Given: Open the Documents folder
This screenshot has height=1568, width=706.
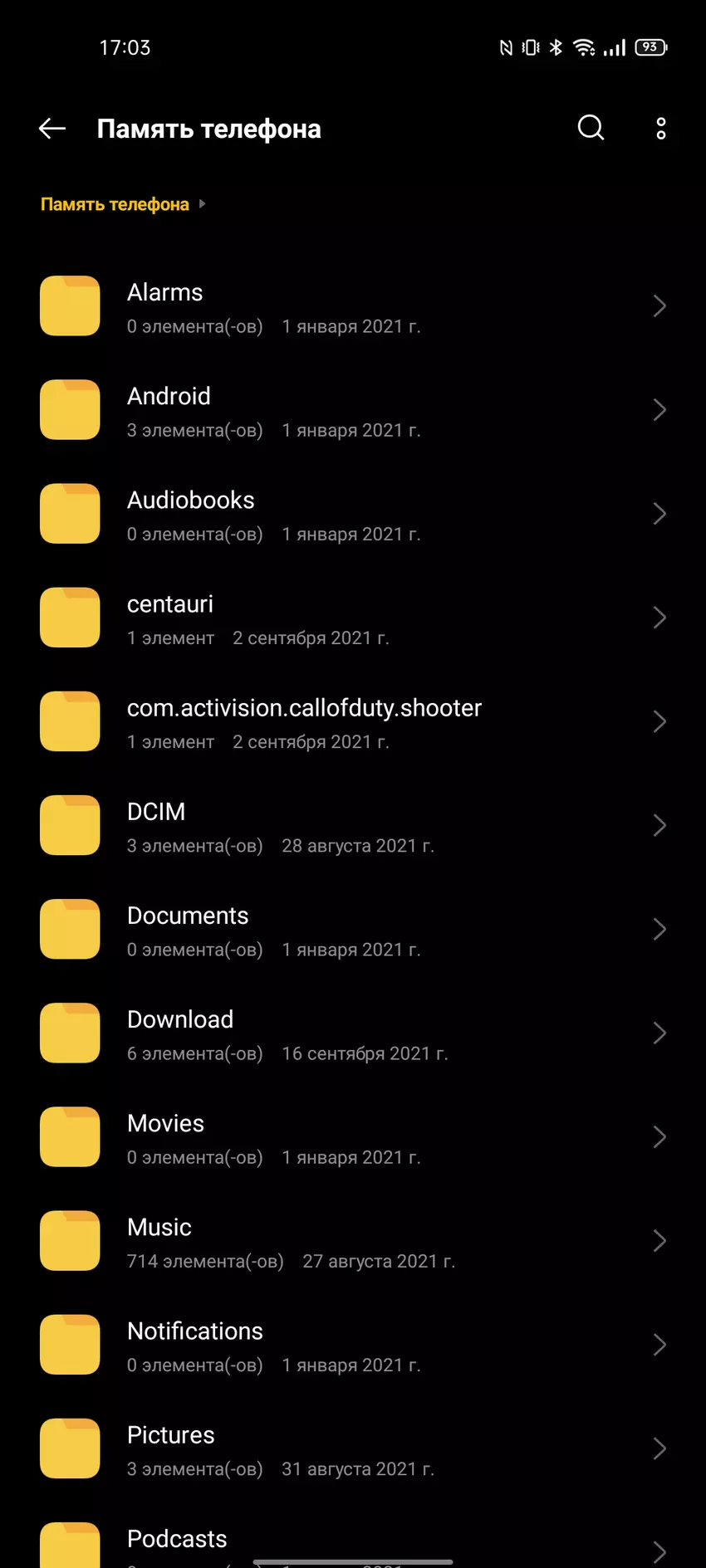Looking at the screenshot, I should point(353,929).
